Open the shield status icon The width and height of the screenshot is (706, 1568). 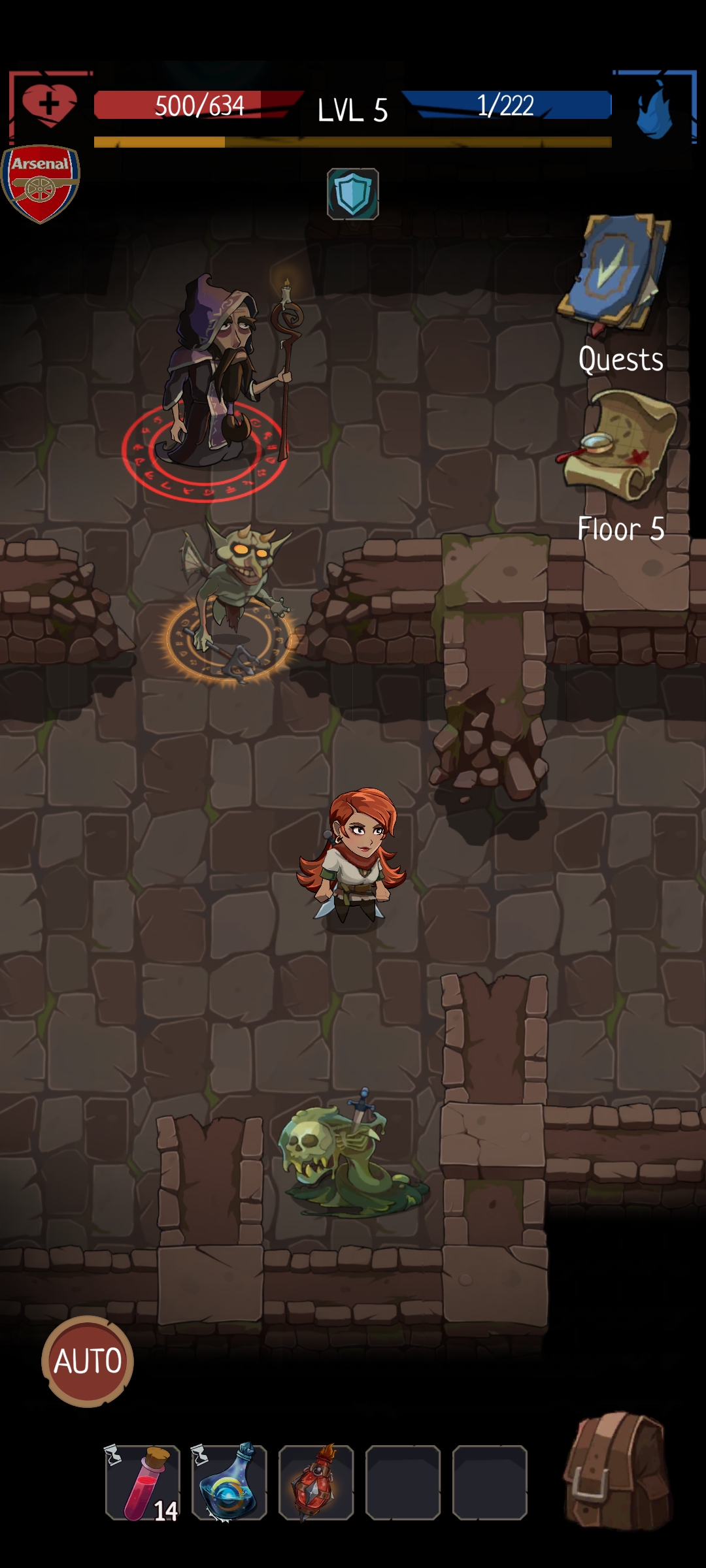click(x=353, y=194)
